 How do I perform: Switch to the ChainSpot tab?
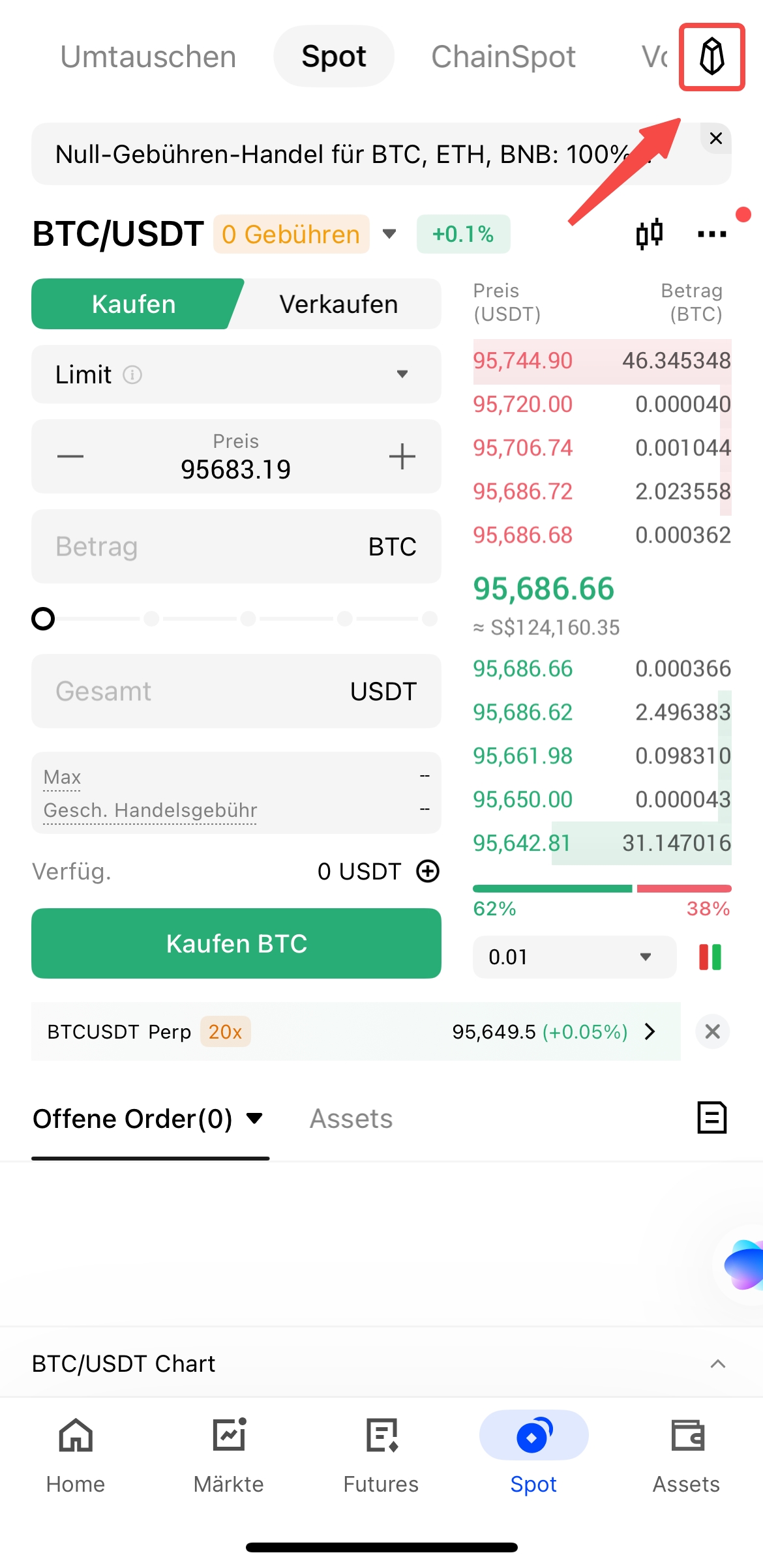(503, 57)
